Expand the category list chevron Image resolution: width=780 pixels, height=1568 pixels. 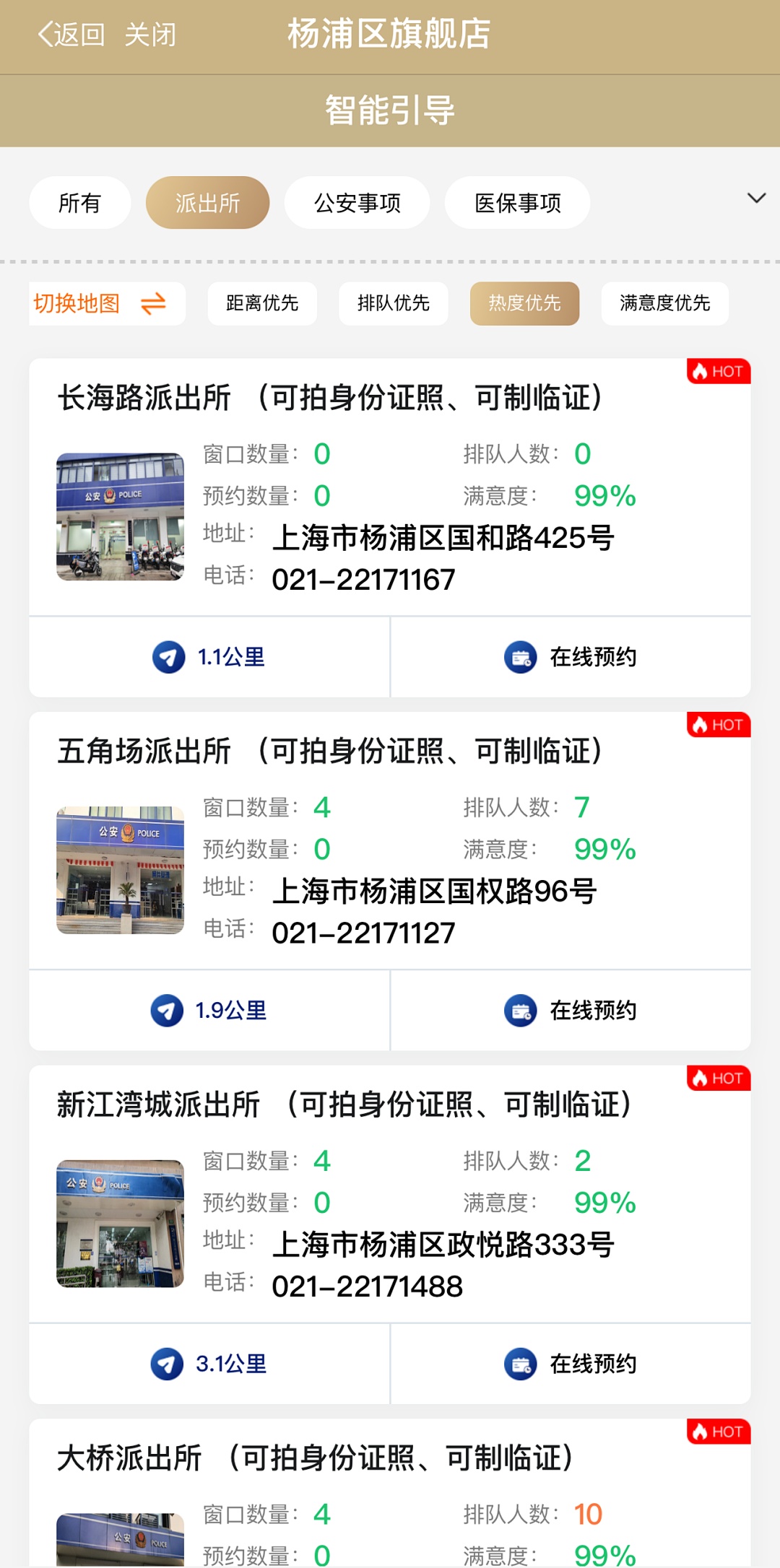pyautogui.click(x=755, y=199)
